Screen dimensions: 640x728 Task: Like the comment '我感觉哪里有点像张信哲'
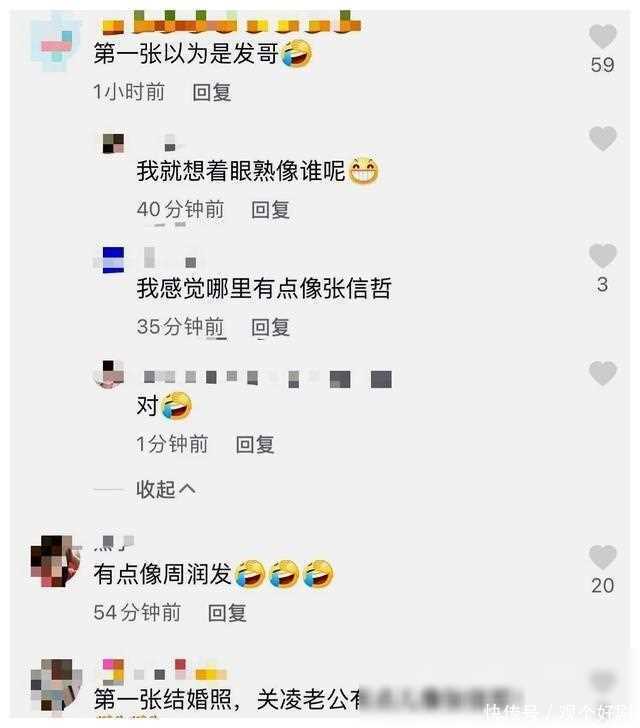click(x=602, y=256)
